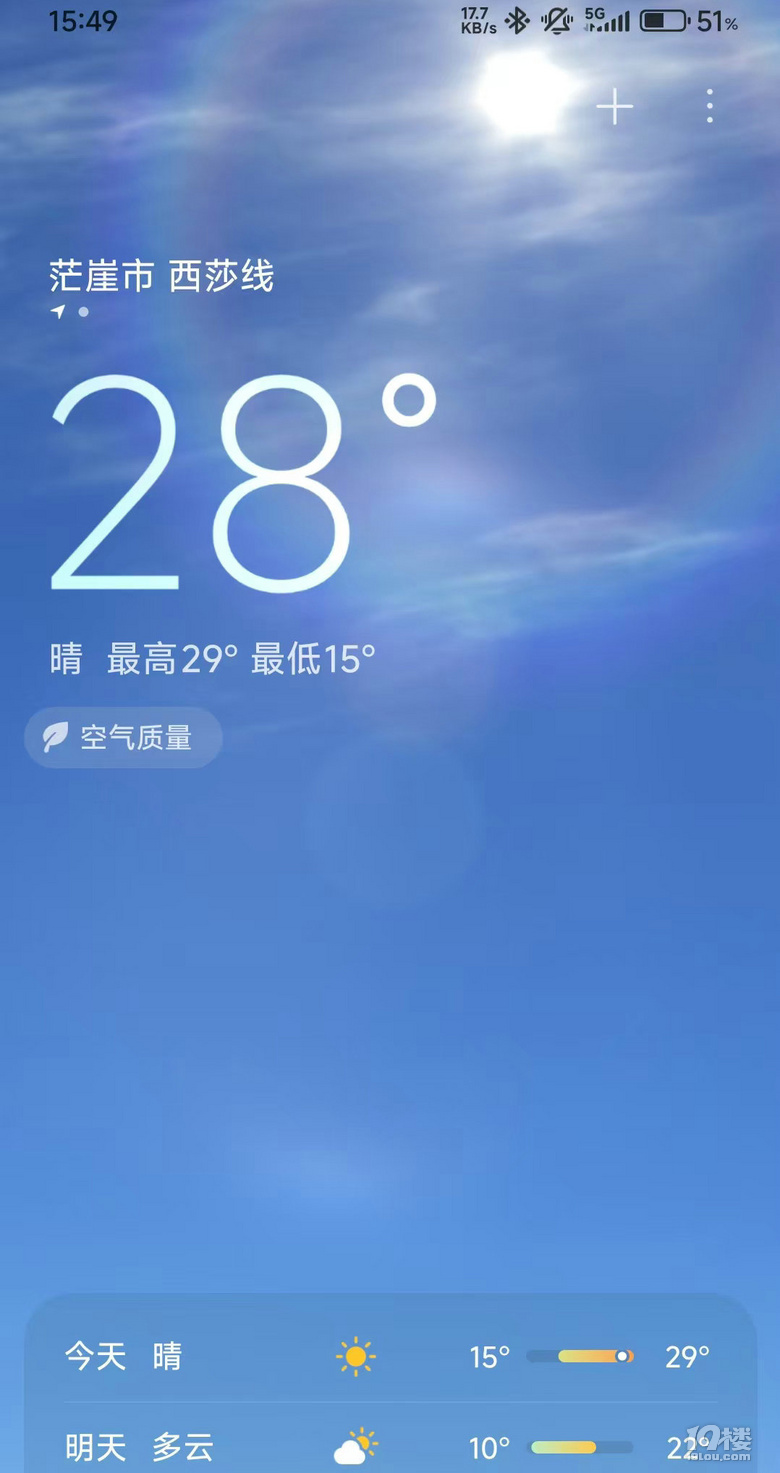Screen dimensions: 780x1473
Task: Open today's 今天 晴 forecast row
Action: (x=389, y=1356)
